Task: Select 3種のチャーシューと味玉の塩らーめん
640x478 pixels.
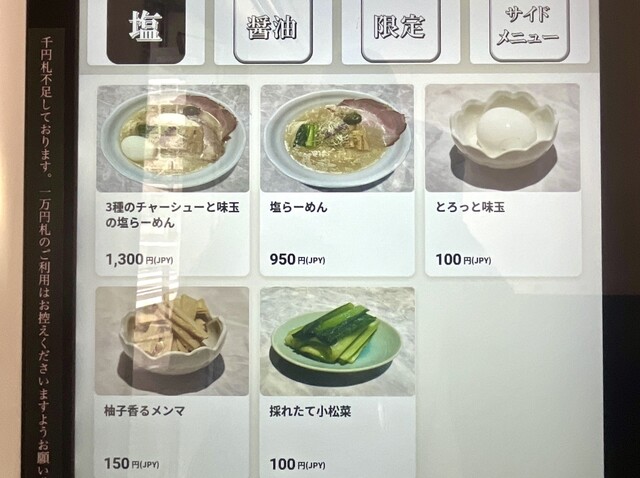Action: 172,180
